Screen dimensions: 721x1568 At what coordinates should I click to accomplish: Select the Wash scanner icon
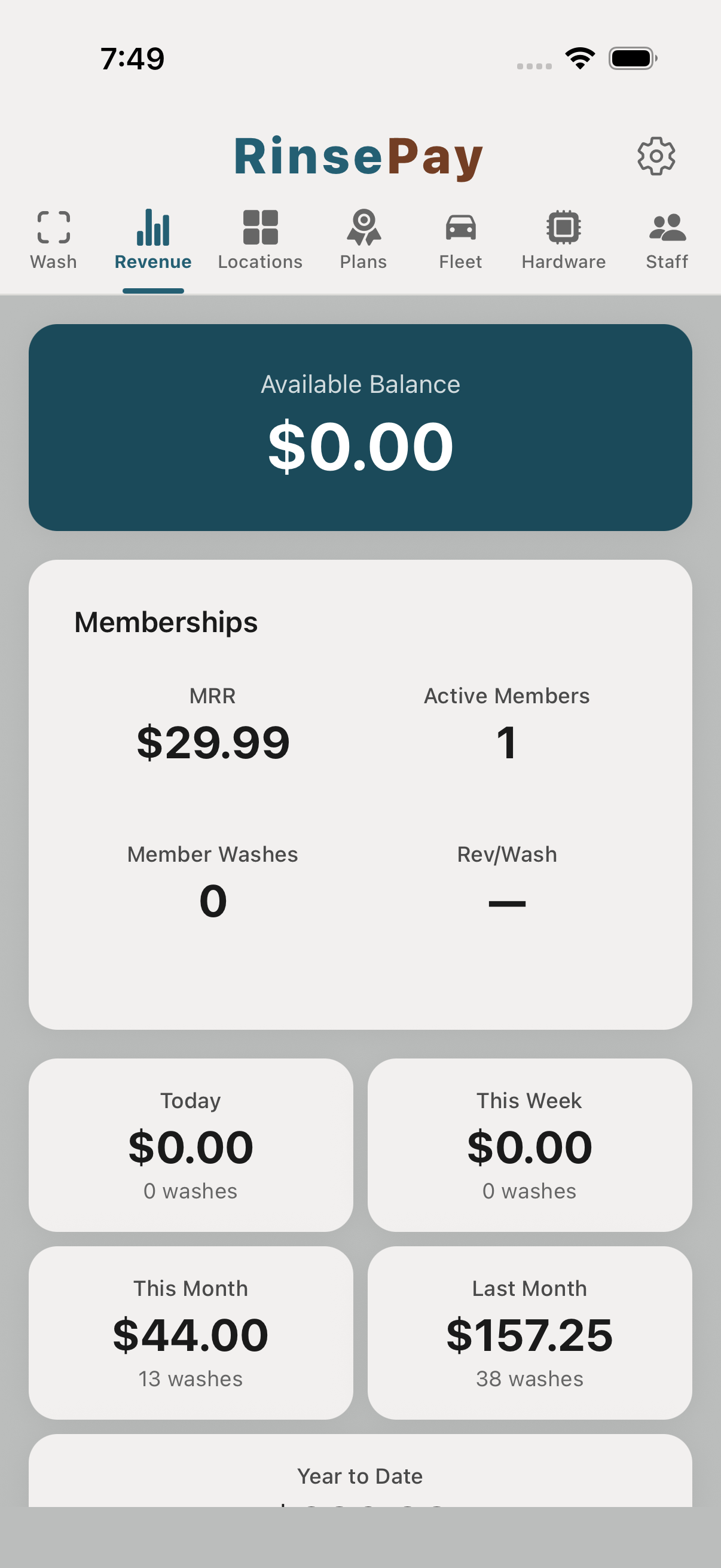[x=53, y=228]
